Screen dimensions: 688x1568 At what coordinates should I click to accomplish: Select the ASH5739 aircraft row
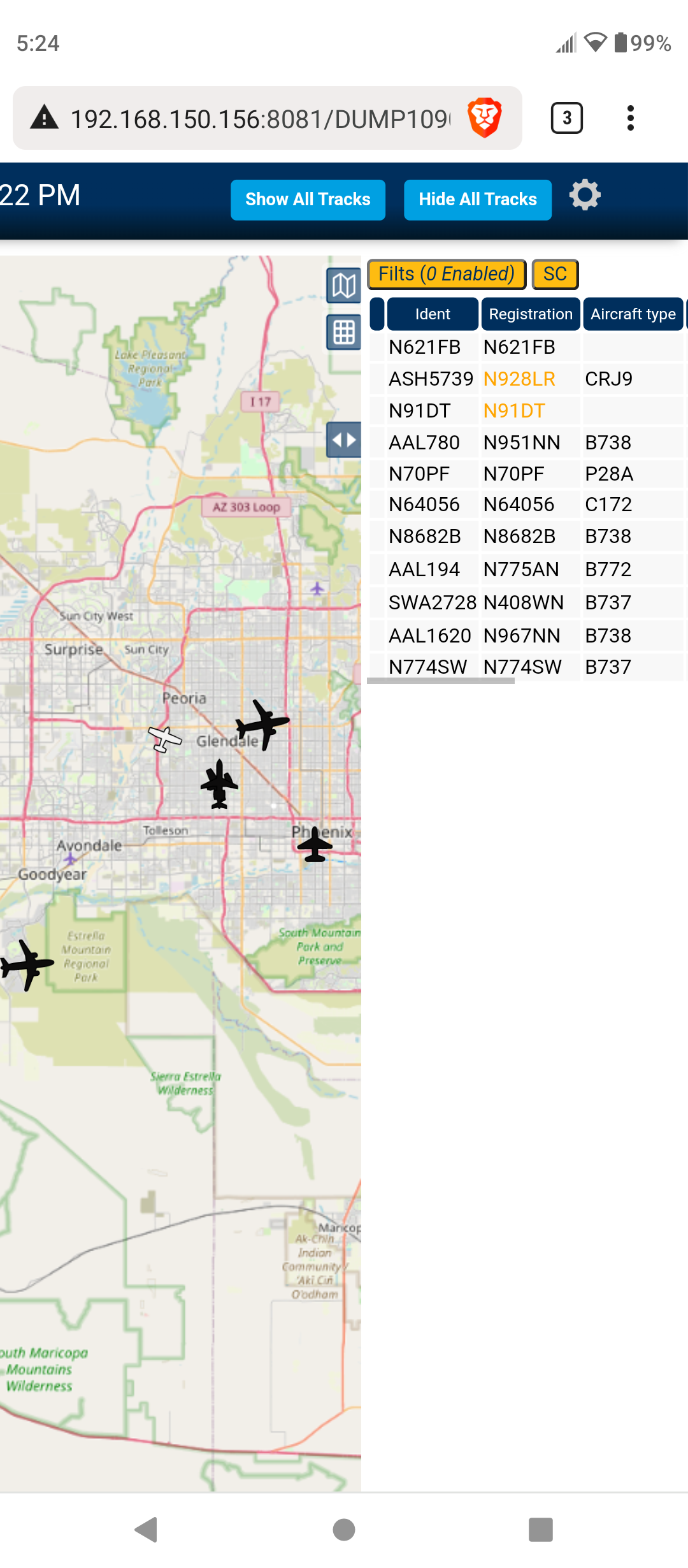(526, 379)
